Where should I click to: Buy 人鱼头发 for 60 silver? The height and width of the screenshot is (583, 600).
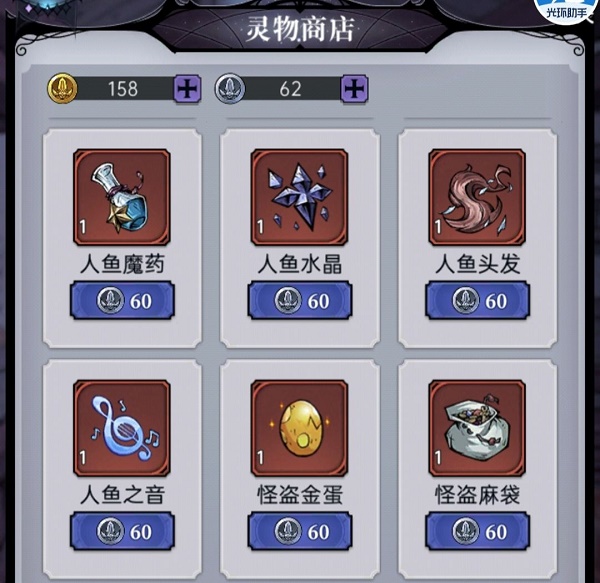point(477,300)
